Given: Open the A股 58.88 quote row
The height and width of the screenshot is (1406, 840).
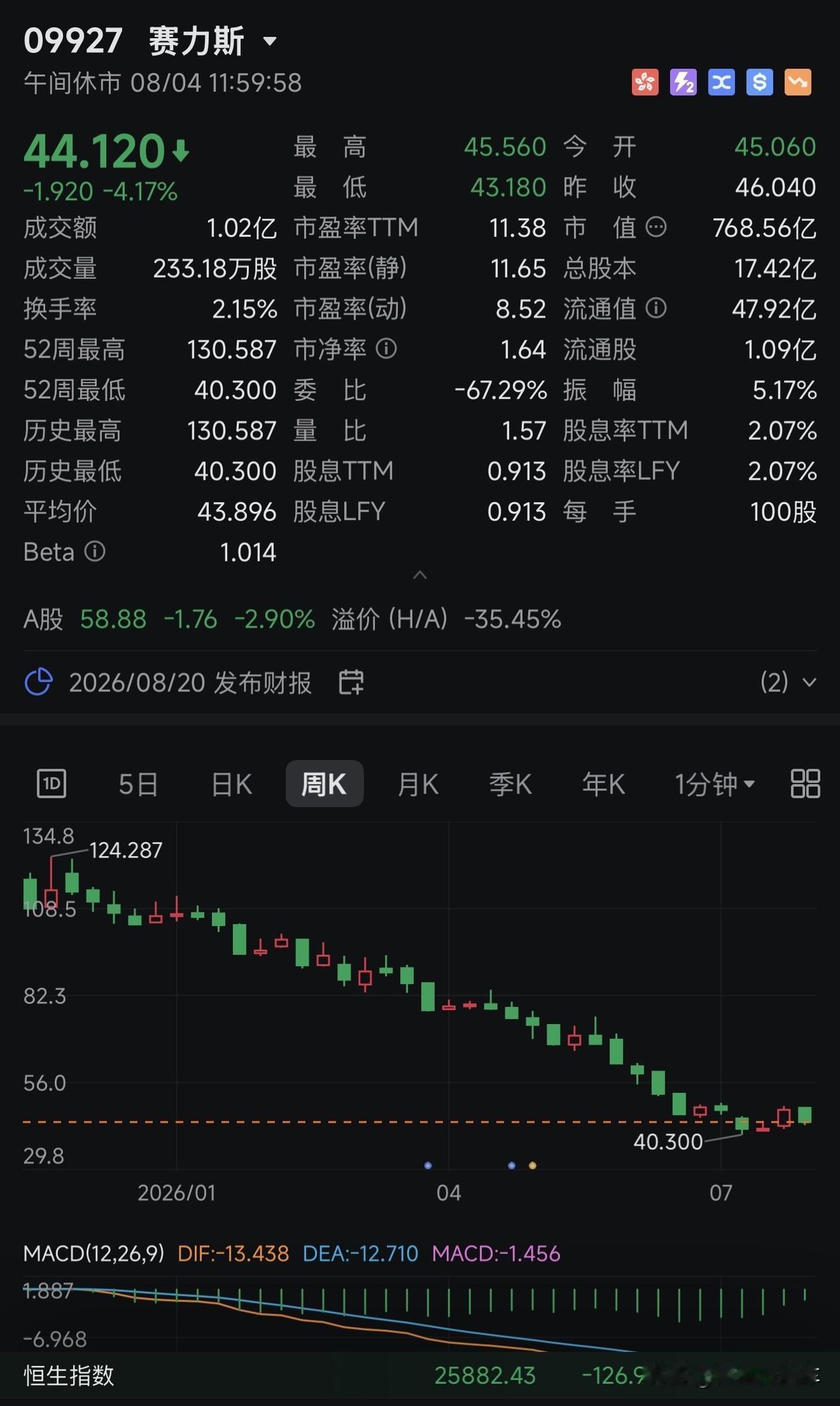Looking at the screenshot, I should 292,619.
